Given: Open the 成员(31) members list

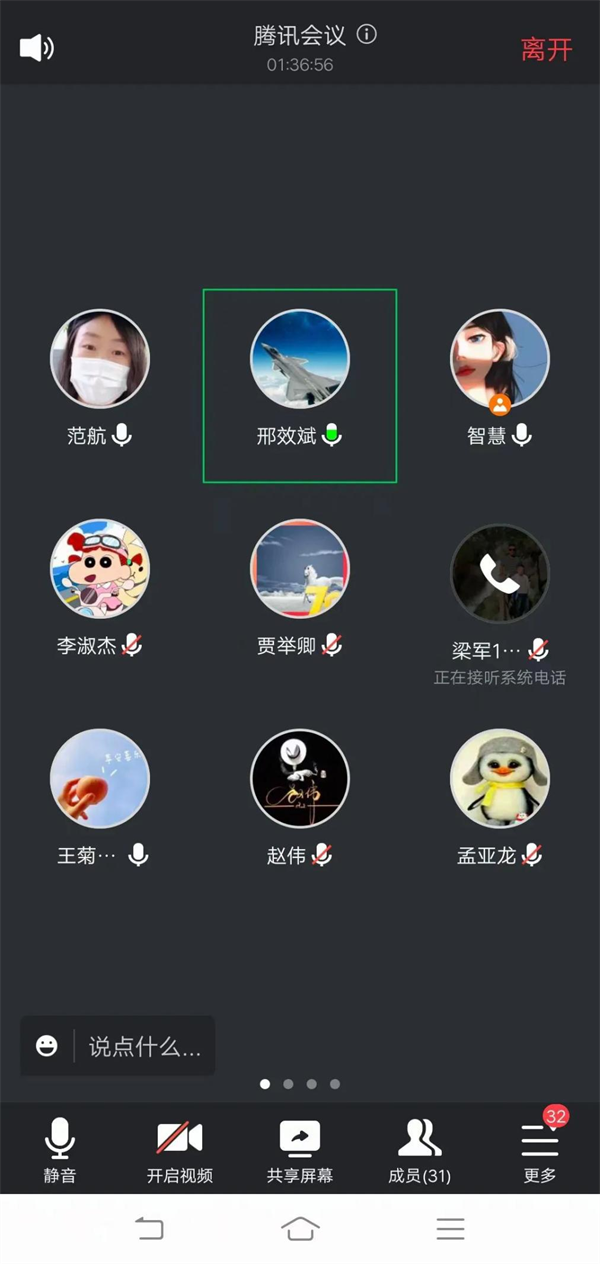Looking at the screenshot, I should (x=420, y=1150).
